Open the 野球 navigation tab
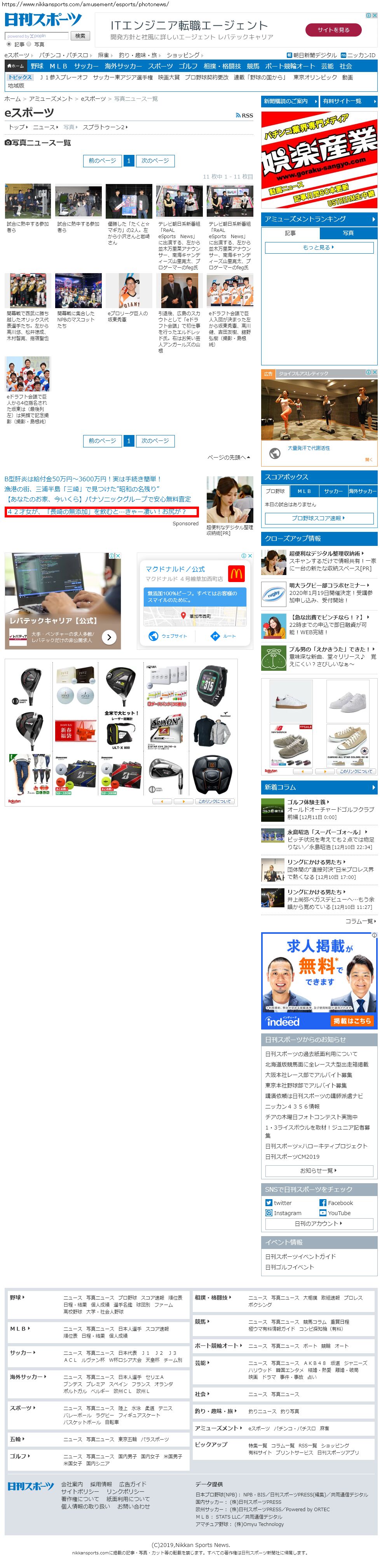The height and width of the screenshot is (1568, 382). [37, 66]
